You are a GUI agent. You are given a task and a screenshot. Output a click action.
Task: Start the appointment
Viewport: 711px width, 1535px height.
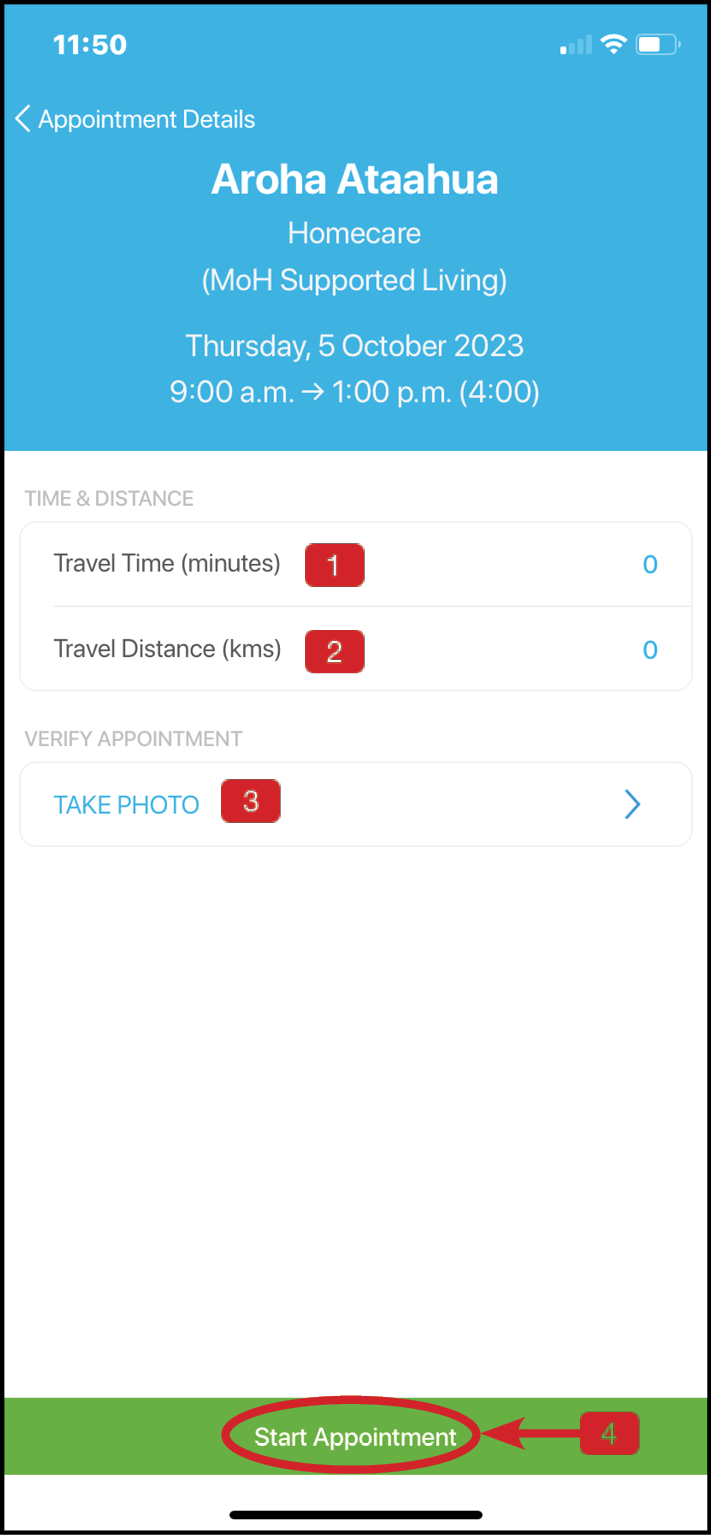(355, 1436)
